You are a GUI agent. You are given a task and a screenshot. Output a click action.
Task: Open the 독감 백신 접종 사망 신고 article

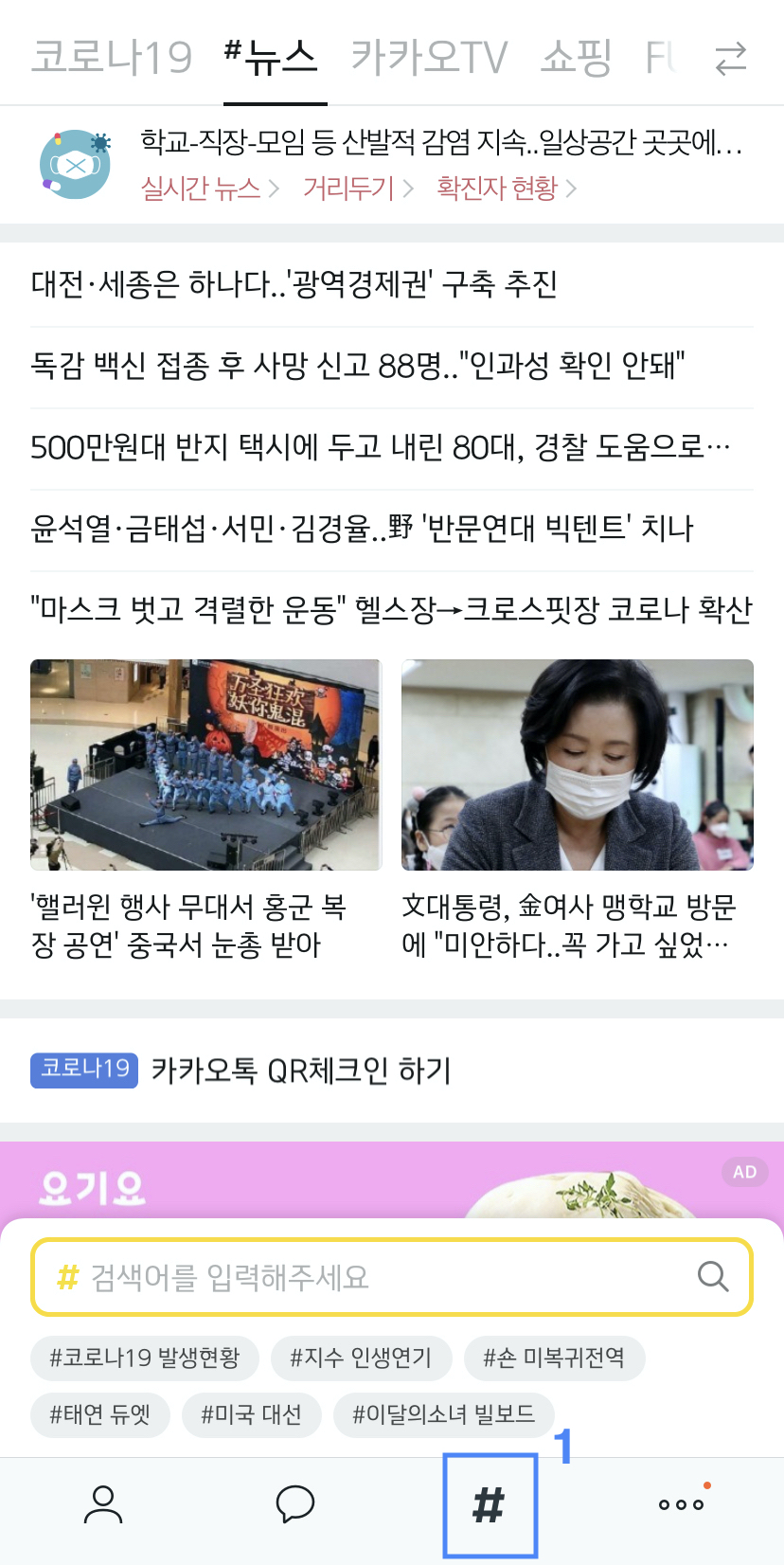(x=357, y=365)
